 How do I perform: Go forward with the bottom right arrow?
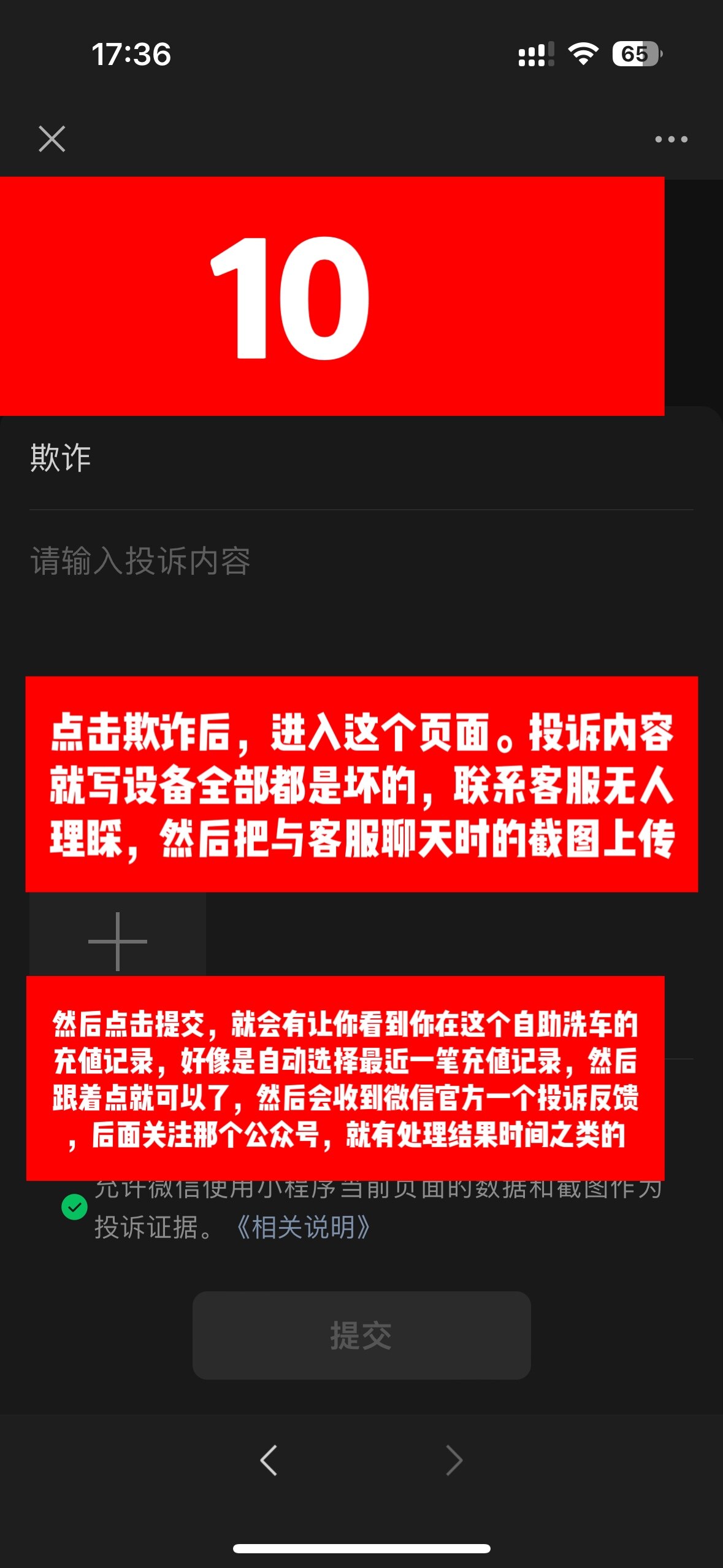tap(454, 1459)
